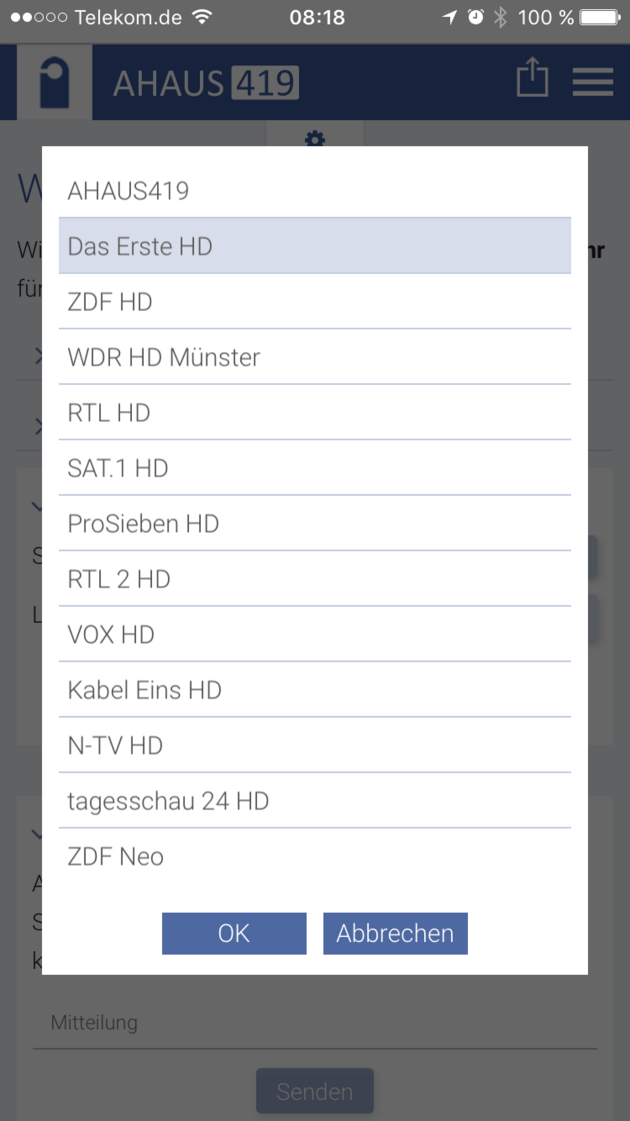
Task: Select the RTL HD entry
Action: coord(314,412)
